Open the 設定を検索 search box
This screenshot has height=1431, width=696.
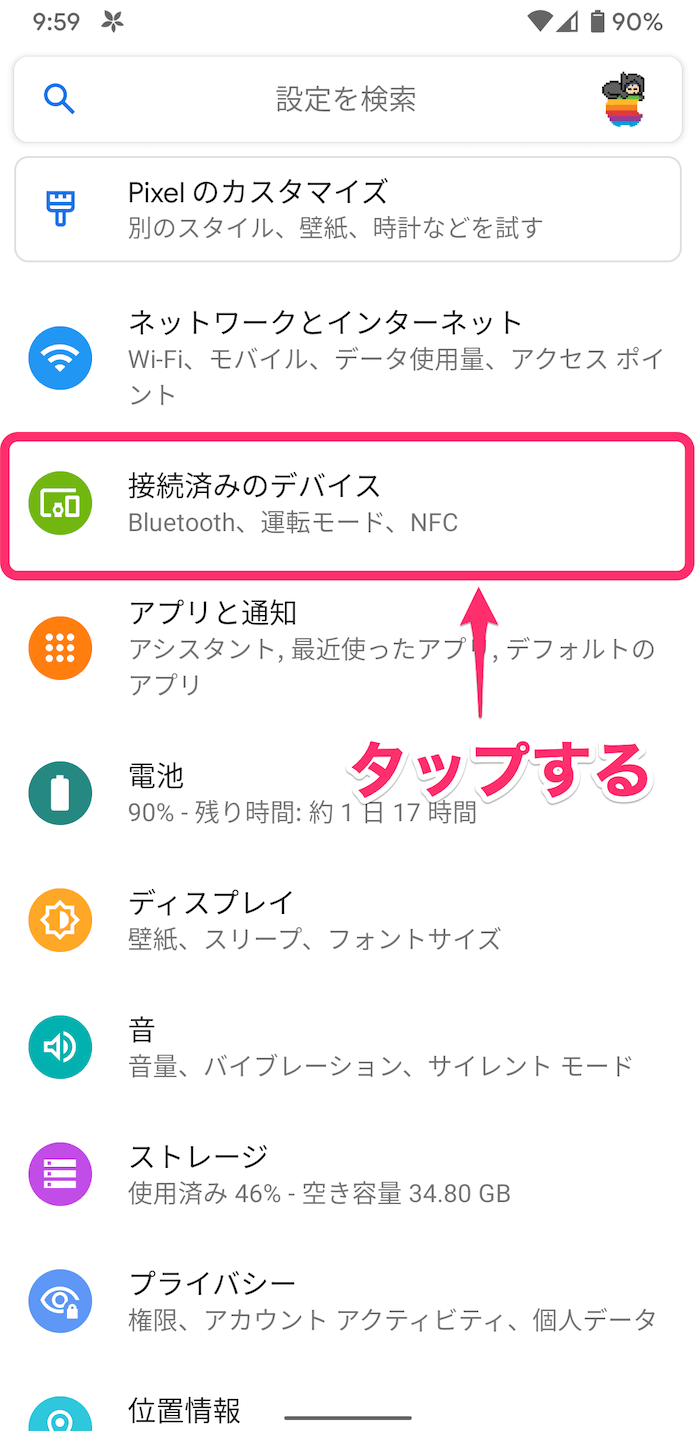347,99
